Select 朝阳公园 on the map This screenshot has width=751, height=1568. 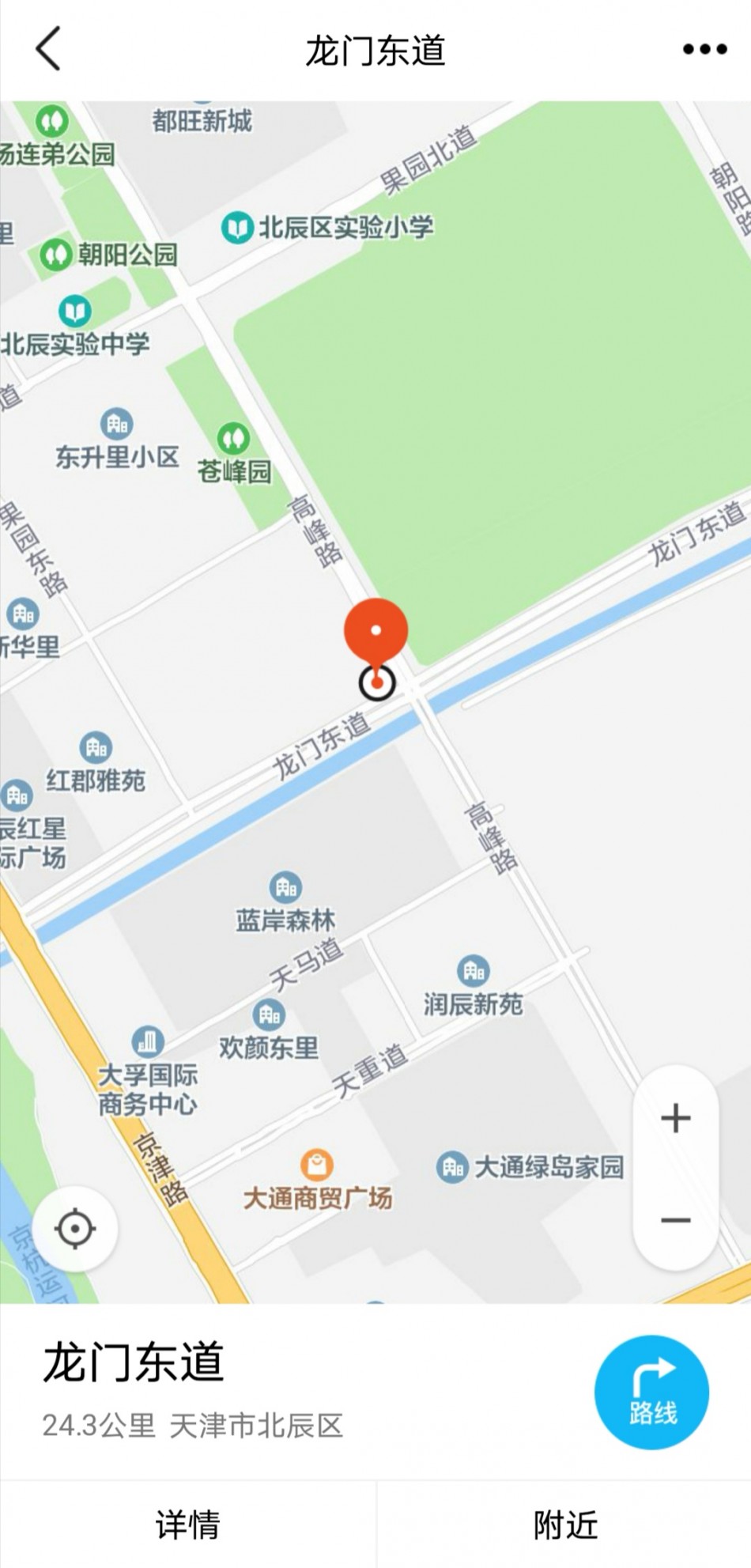[x=109, y=255]
